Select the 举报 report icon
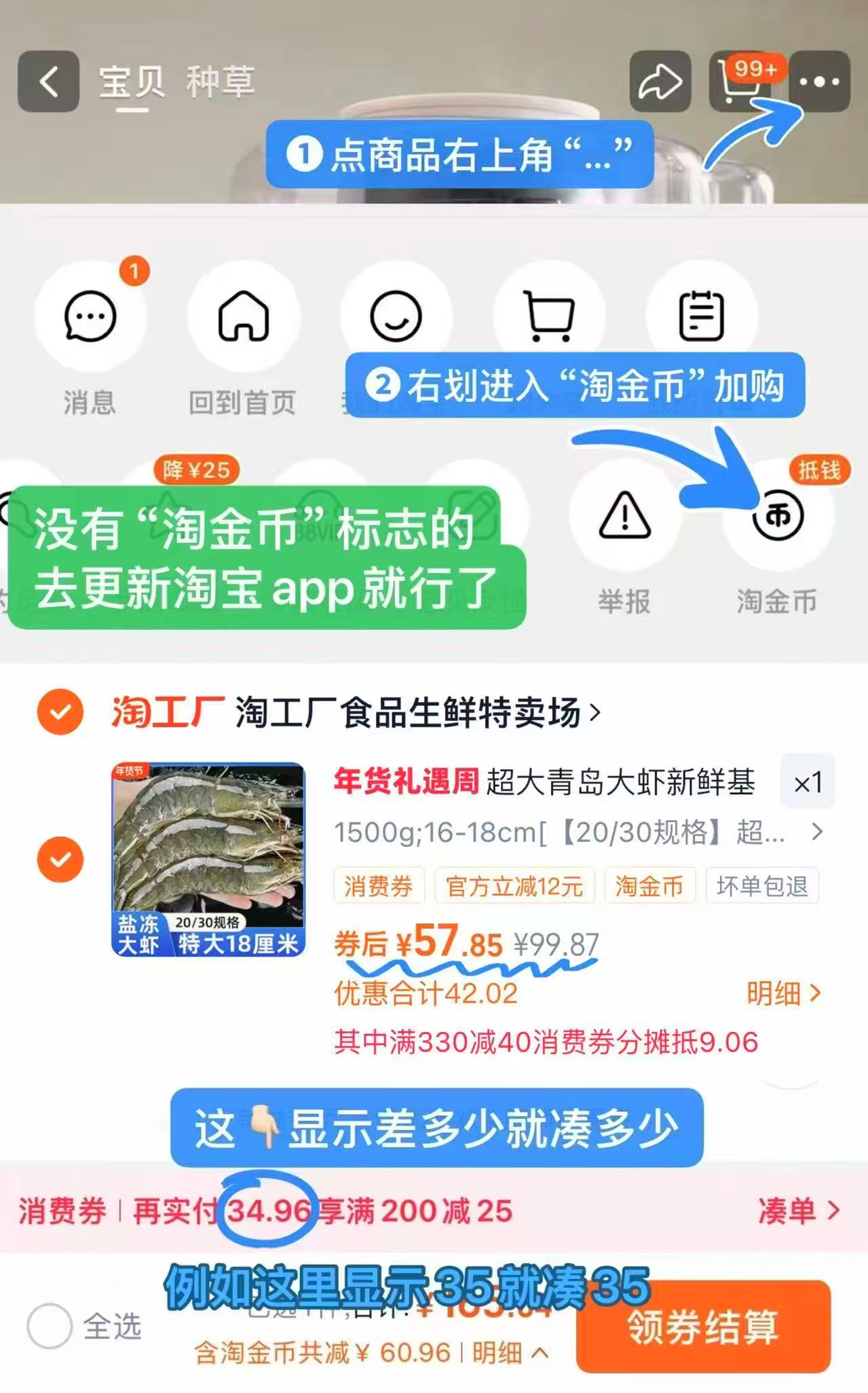This screenshot has height=1393, width=868. pos(624,516)
